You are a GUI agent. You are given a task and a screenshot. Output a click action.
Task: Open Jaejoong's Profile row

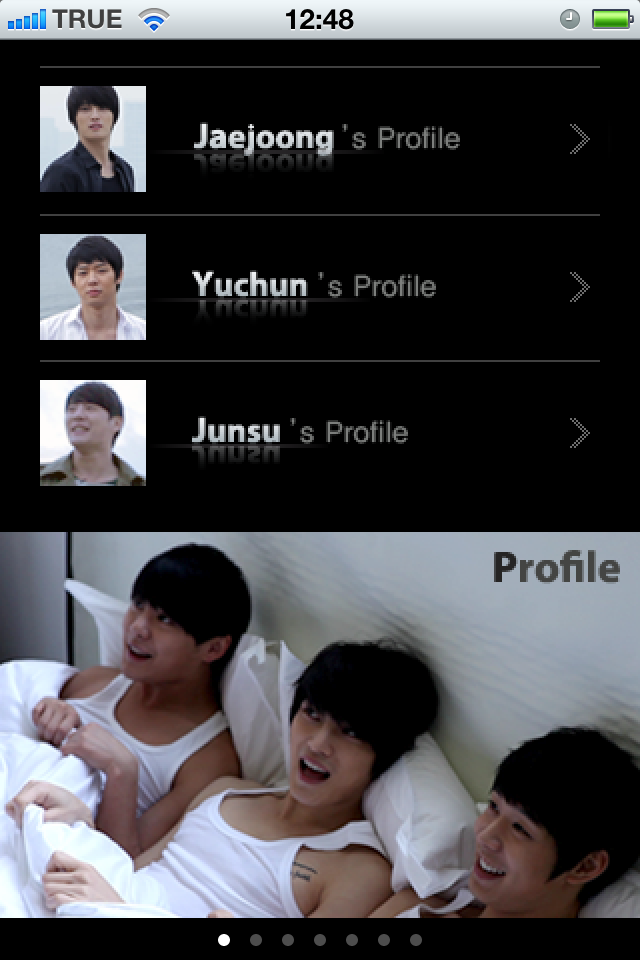click(320, 140)
